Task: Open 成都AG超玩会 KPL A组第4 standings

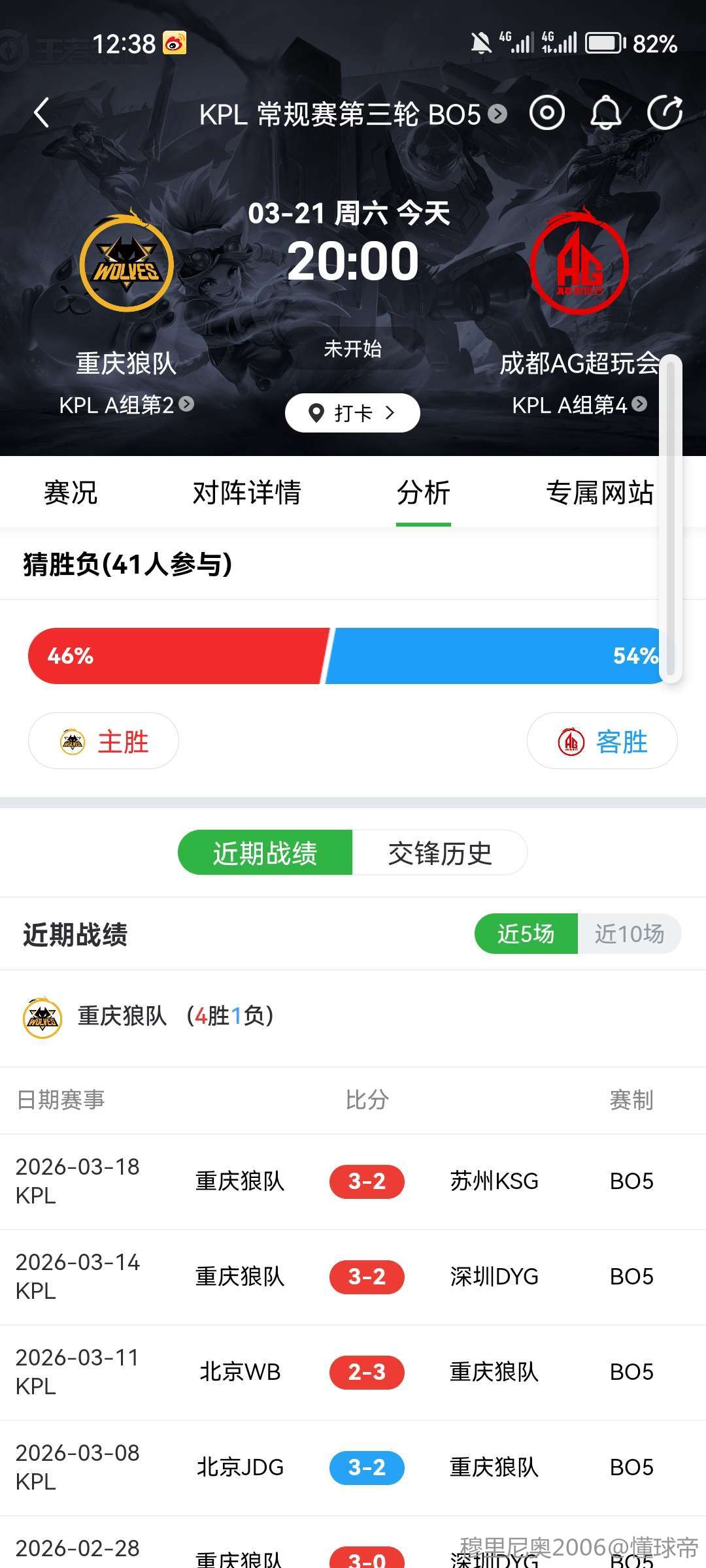Action: (579, 405)
